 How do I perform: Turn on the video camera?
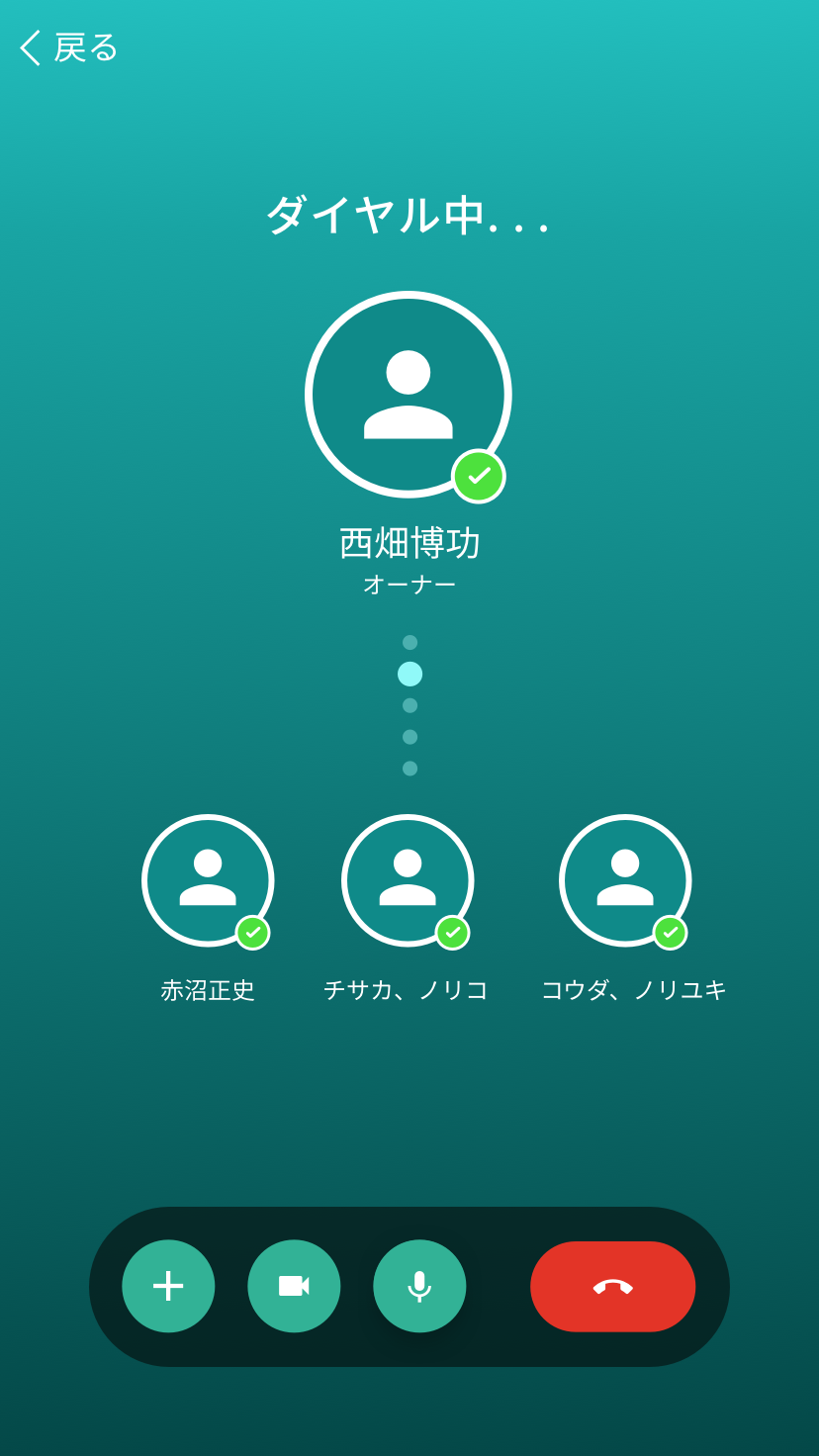coord(294,1286)
